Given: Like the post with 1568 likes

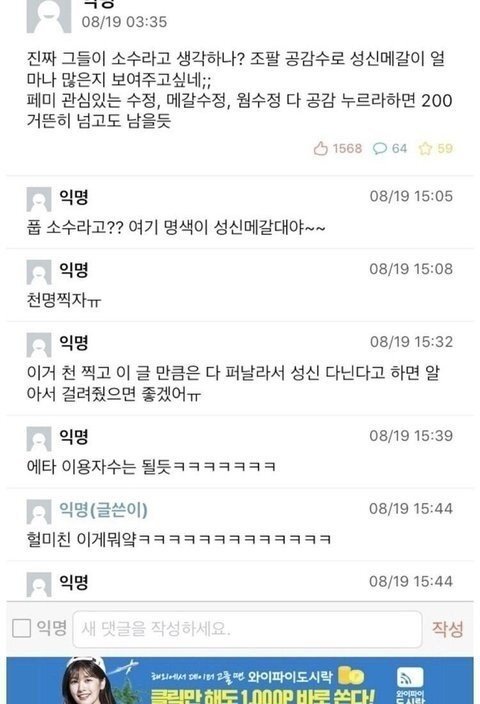Looking at the screenshot, I should click(x=321, y=148).
